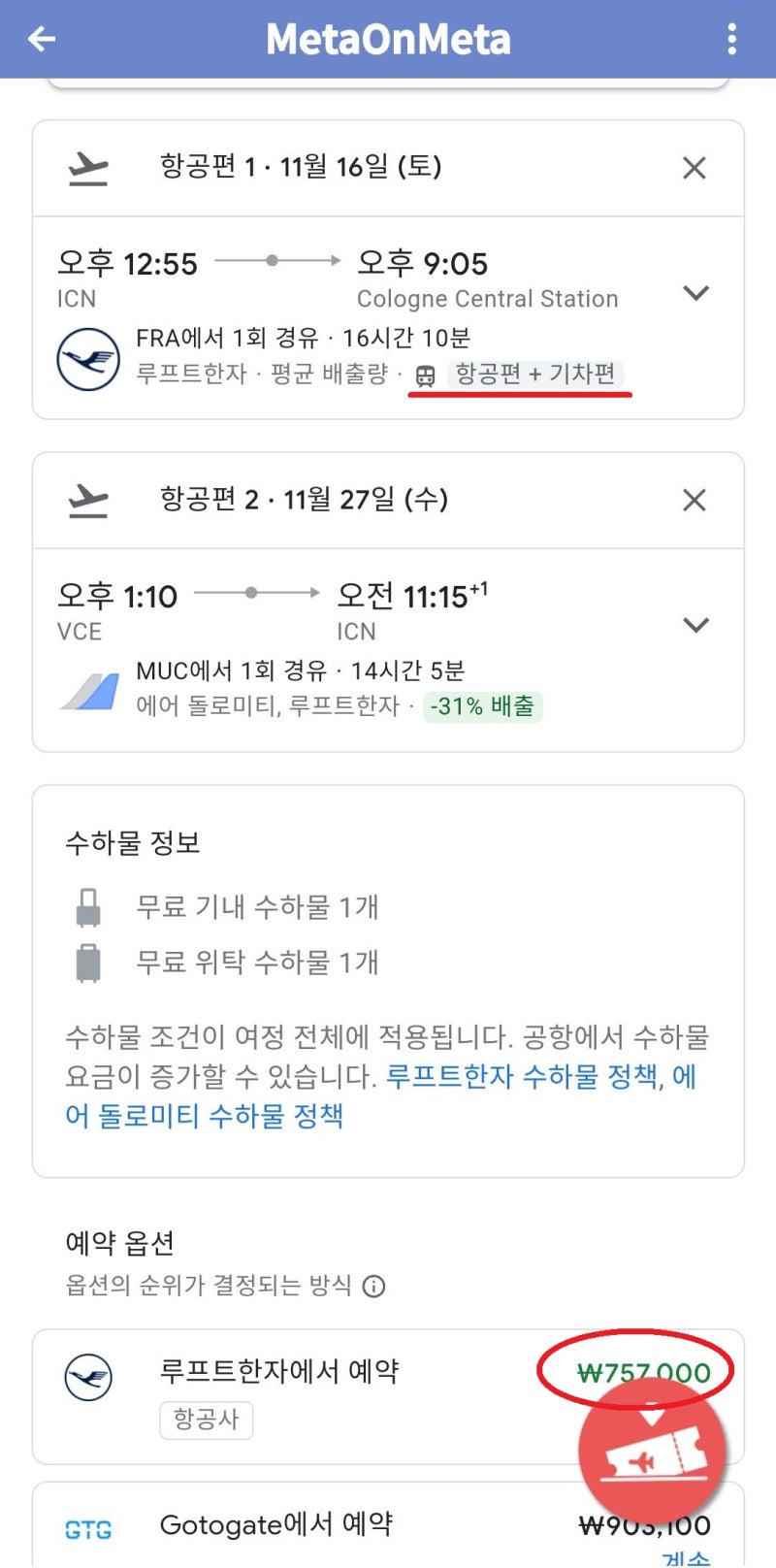Expand flight 1 details with the chevron
The image size is (776, 1568).
[x=696, y=293]
